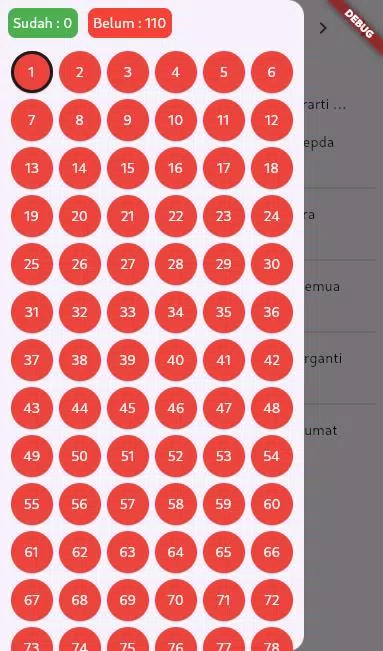Jump to question number 27
Viewport: 383px width, 651px height.
[x=128, y=264]
